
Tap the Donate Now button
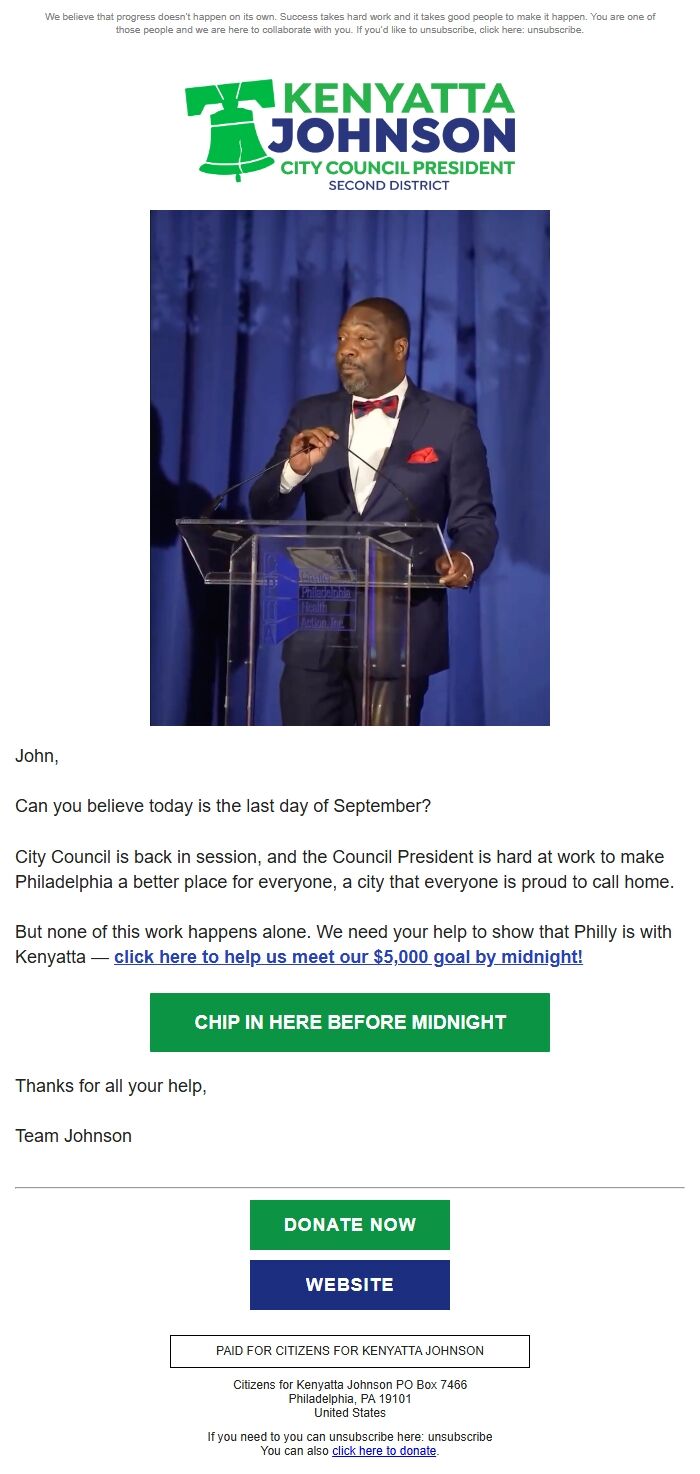click(x=350, y=1225)
